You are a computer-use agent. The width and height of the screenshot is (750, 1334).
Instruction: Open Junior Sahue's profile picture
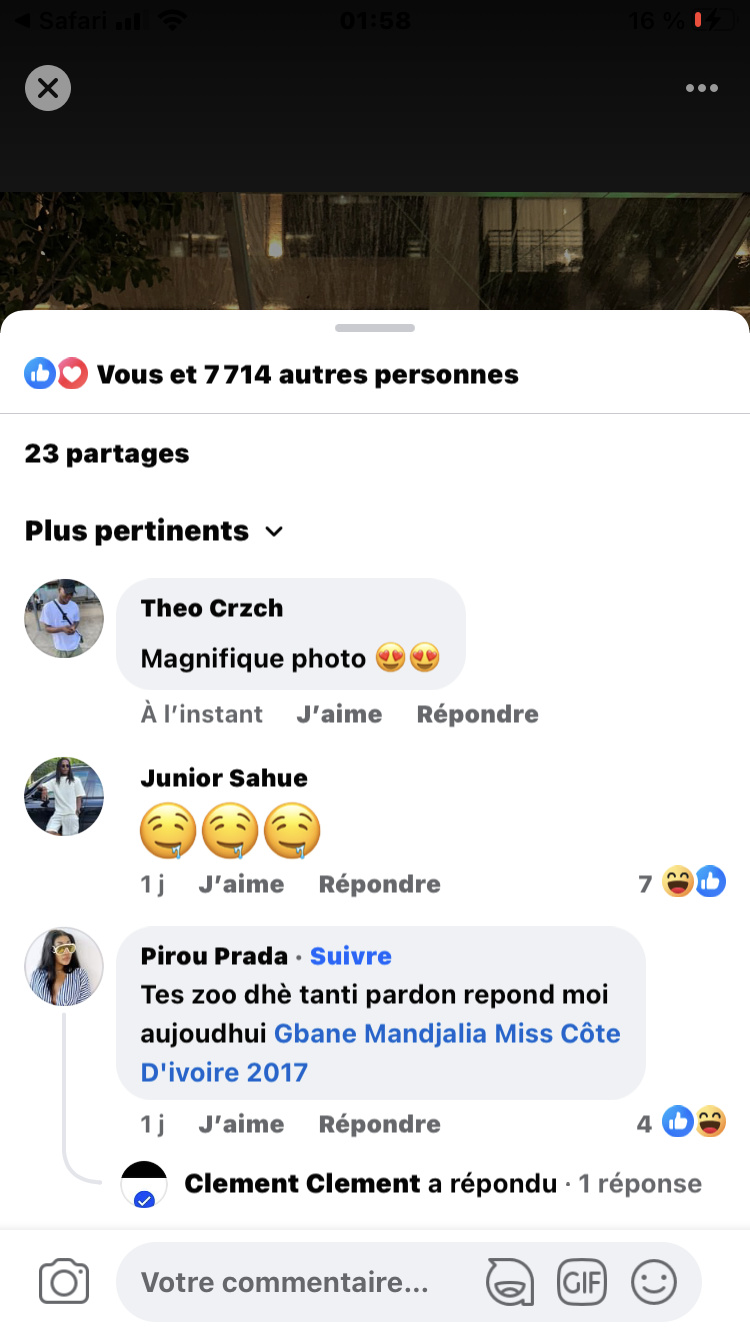tap(63, 796)
